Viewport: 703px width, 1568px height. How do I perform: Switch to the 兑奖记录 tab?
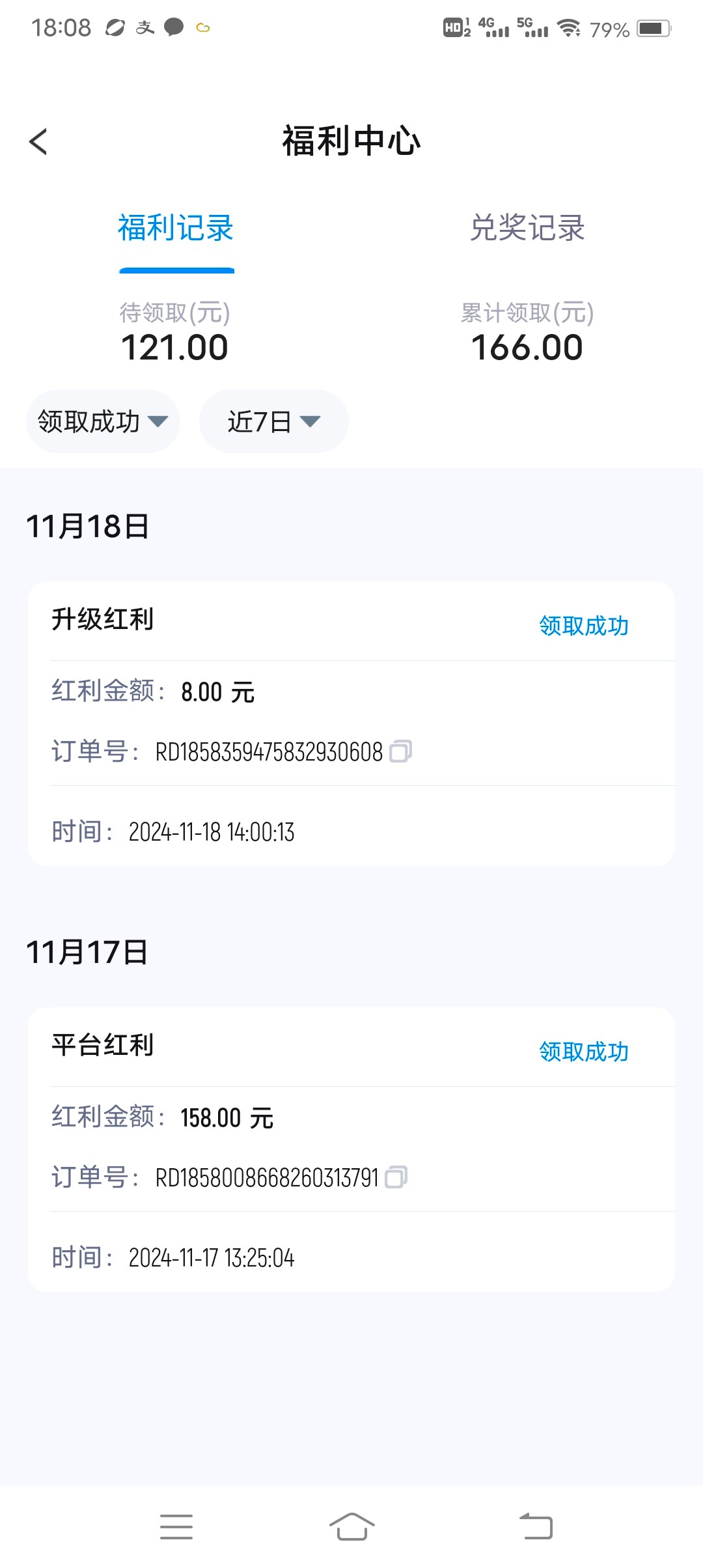point(527,229)
